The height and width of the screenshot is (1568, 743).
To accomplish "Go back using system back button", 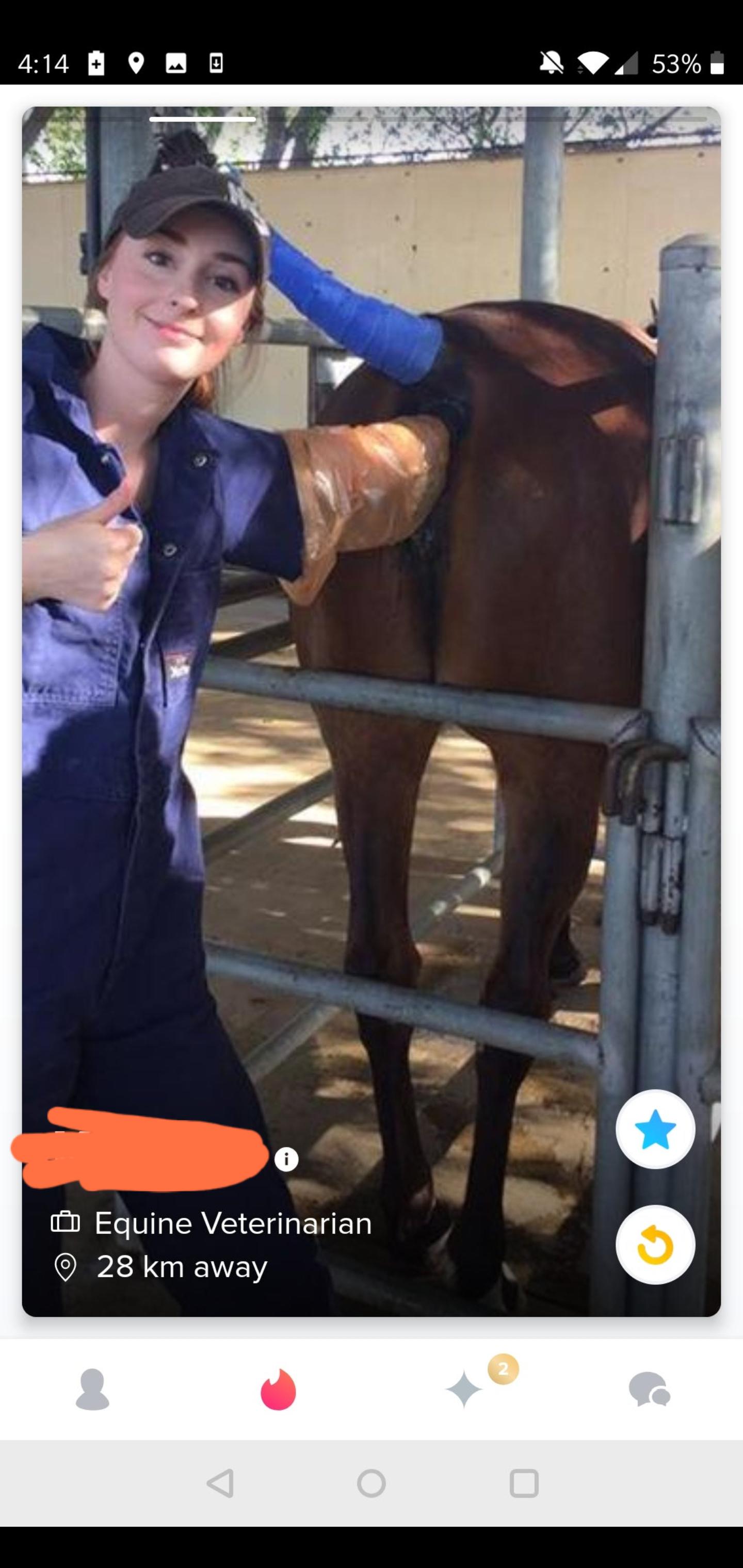I will point(220,1483).
